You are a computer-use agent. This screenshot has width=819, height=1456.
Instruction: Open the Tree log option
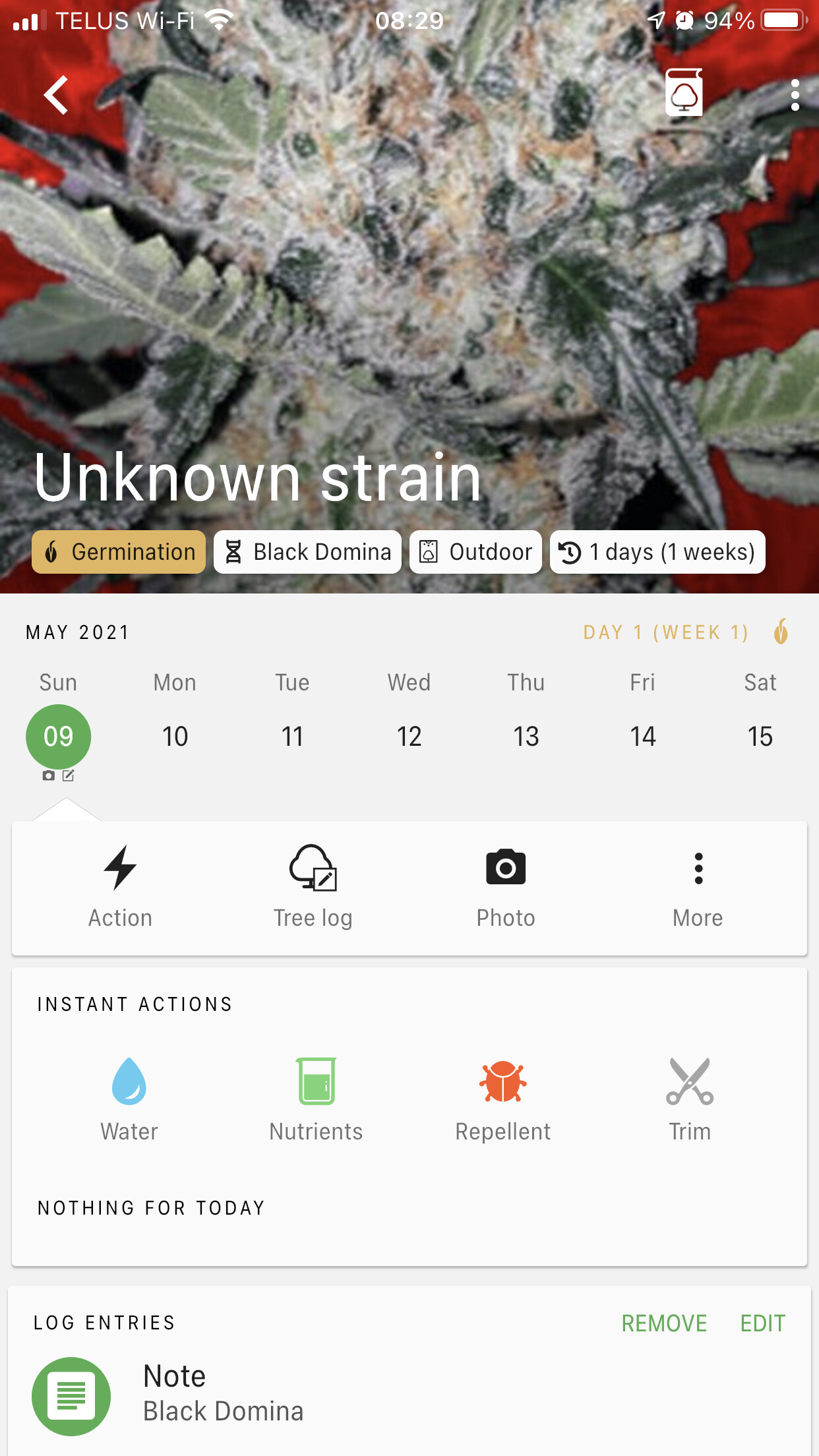click(313, 887)
